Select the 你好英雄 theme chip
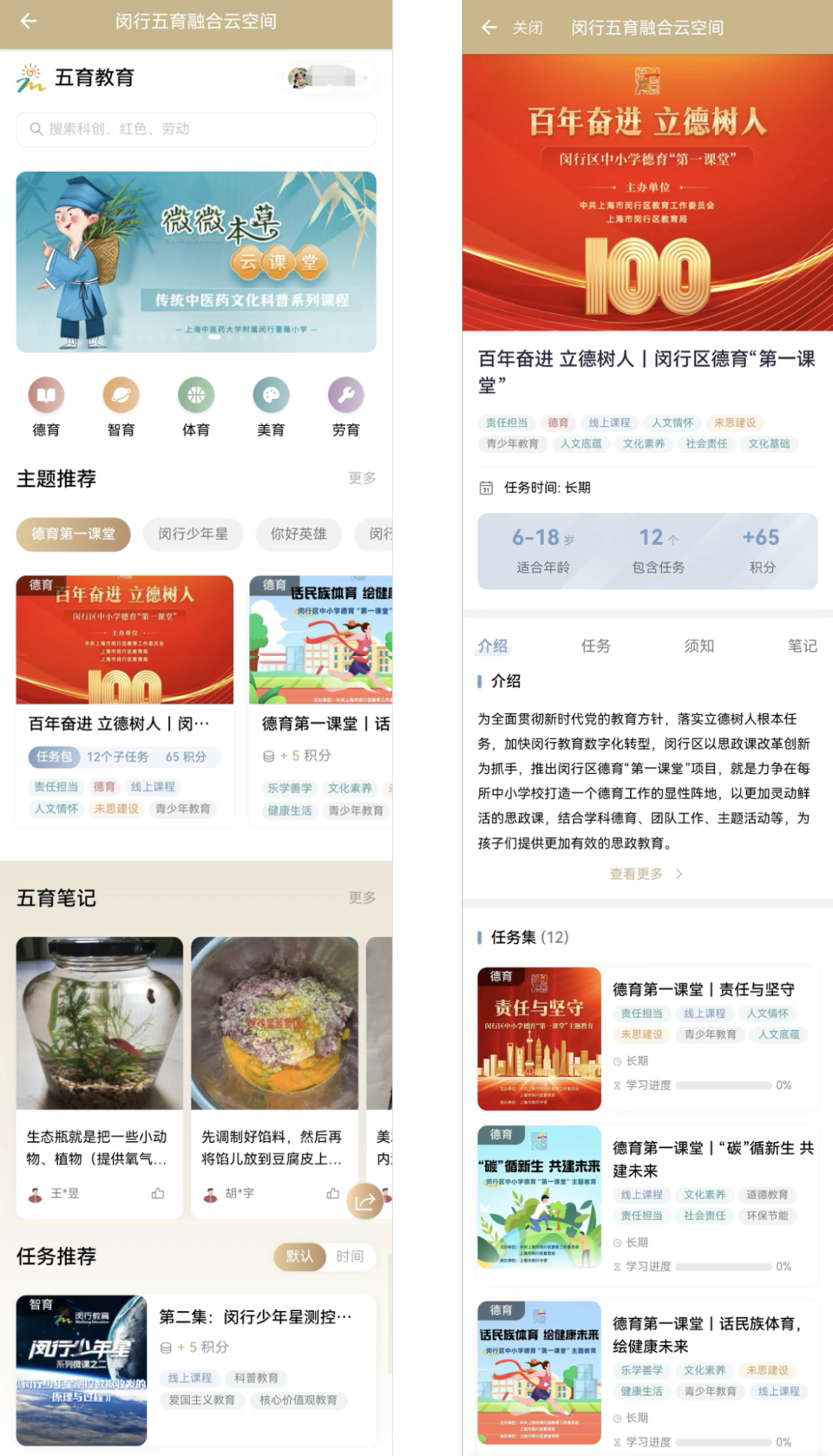Image resolution: width=833 pixels, height=1456 pixels. click(x=298, y=534)
